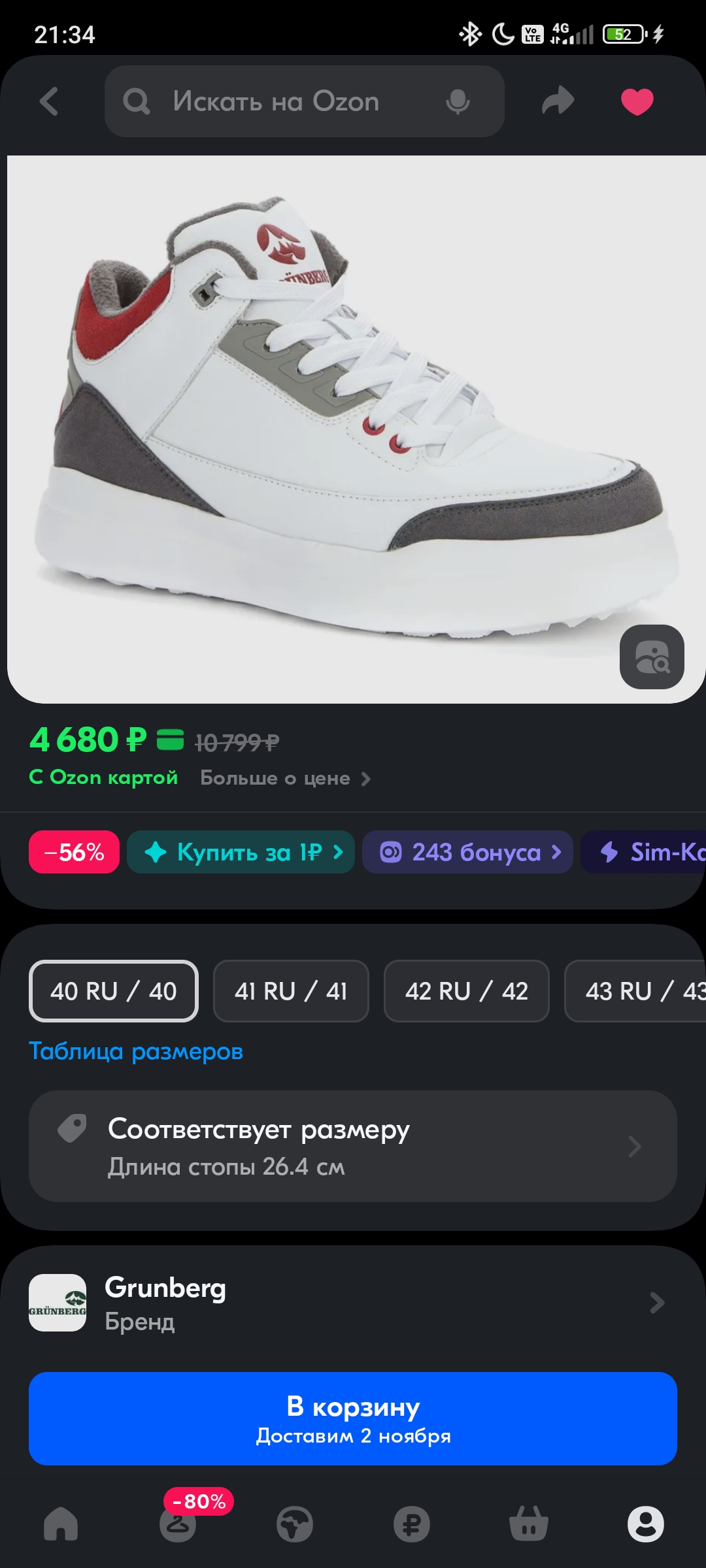706x1568 pixels.
Task: Open the cart basket tab
Action: [x=528, y=1524]
